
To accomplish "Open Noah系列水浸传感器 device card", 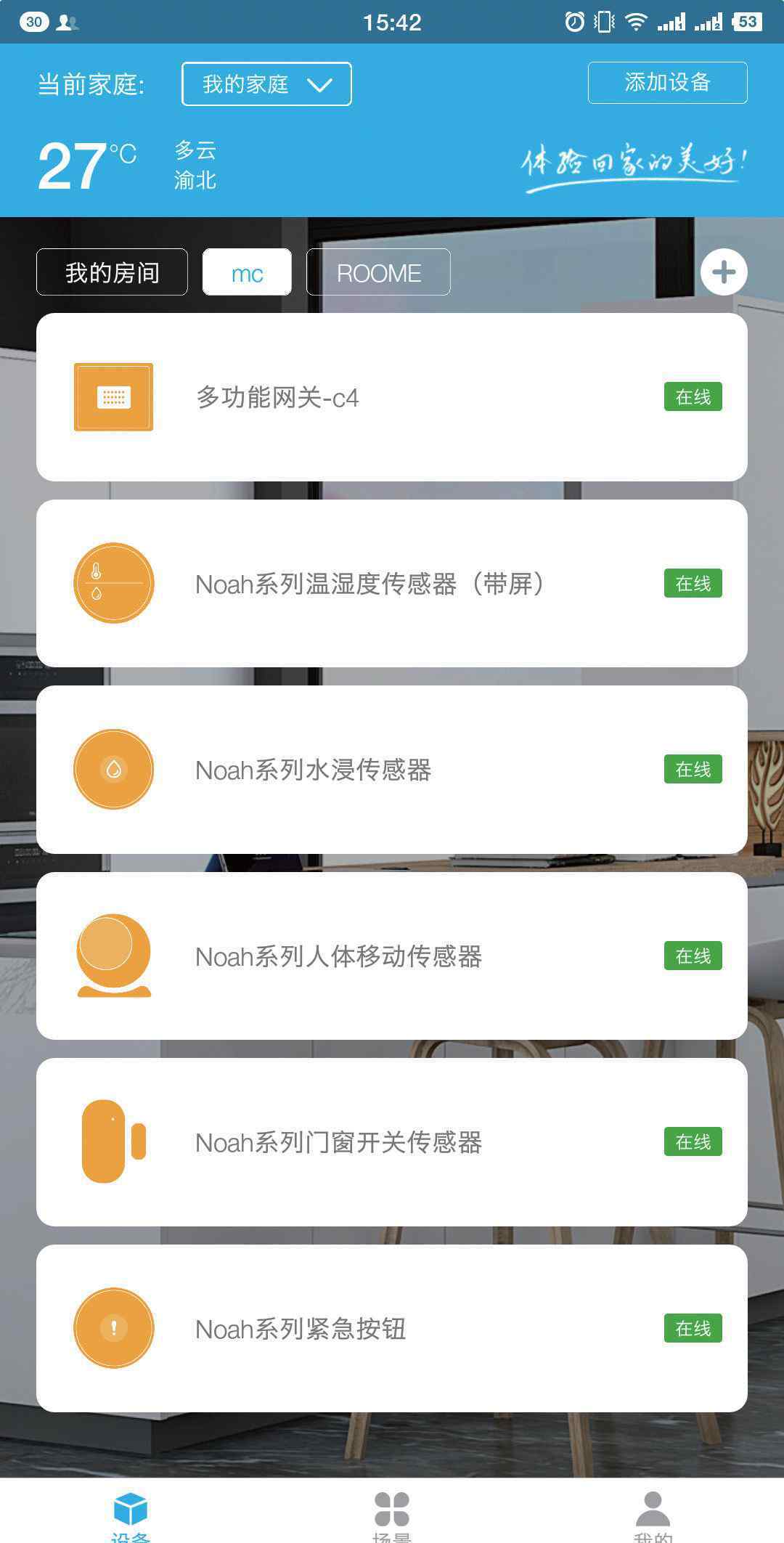I will tap(392, 770).
